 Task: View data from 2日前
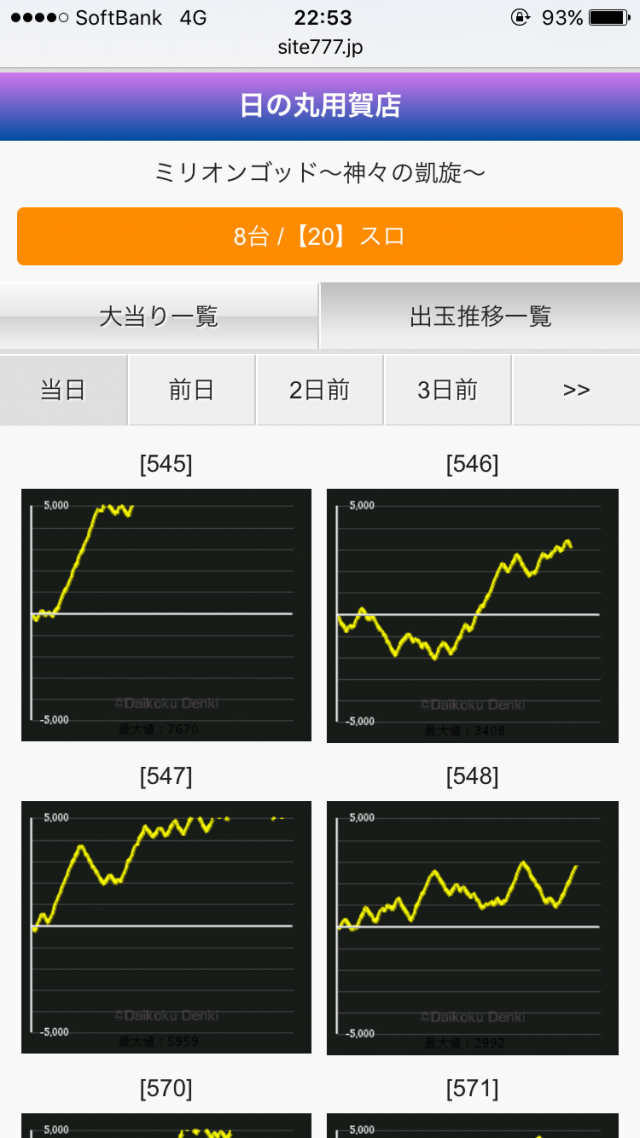click(319, 390)
